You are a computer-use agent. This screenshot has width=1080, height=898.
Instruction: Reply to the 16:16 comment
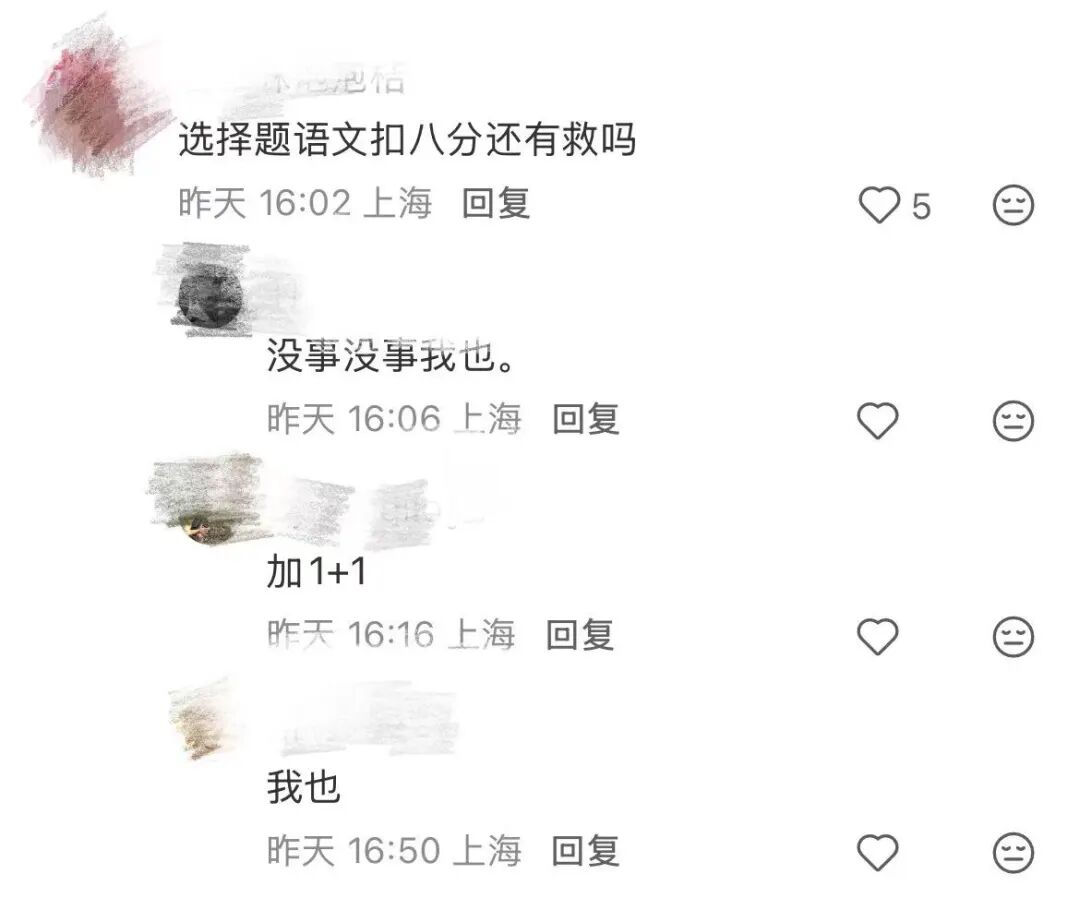pos(579,635)
